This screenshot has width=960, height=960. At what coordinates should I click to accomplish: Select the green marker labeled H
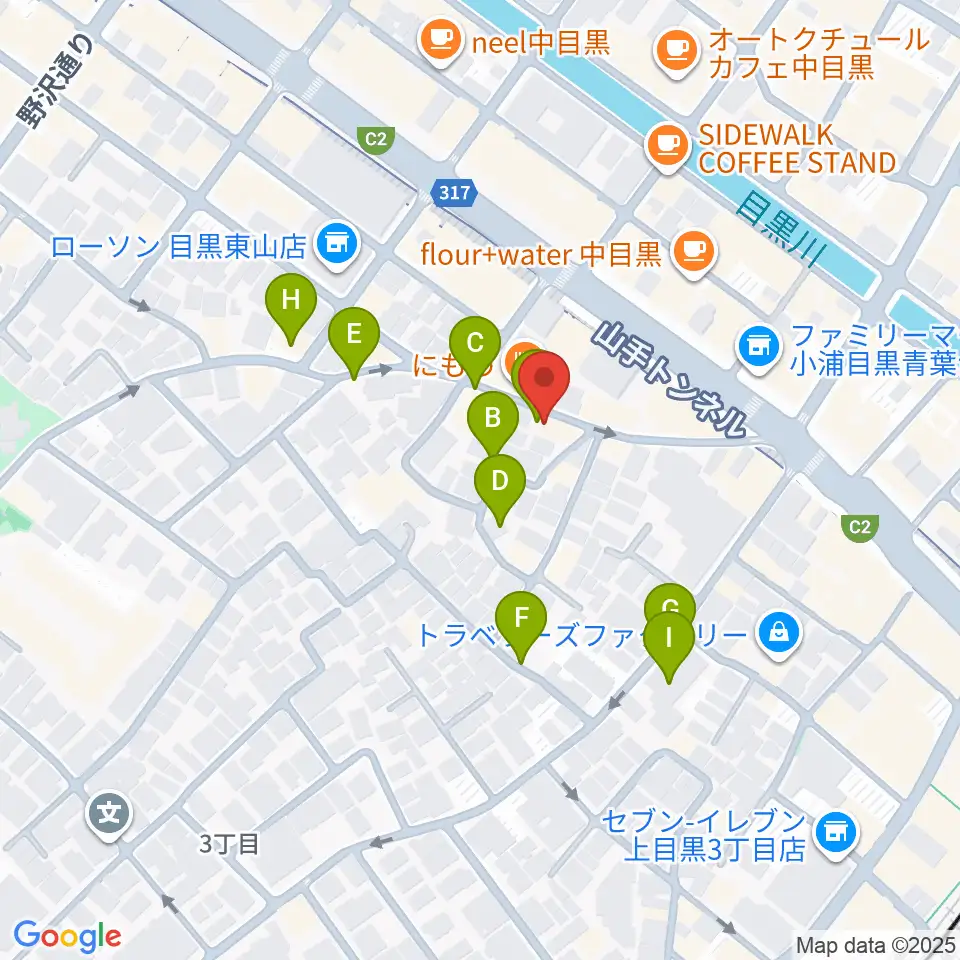point(291,306)
